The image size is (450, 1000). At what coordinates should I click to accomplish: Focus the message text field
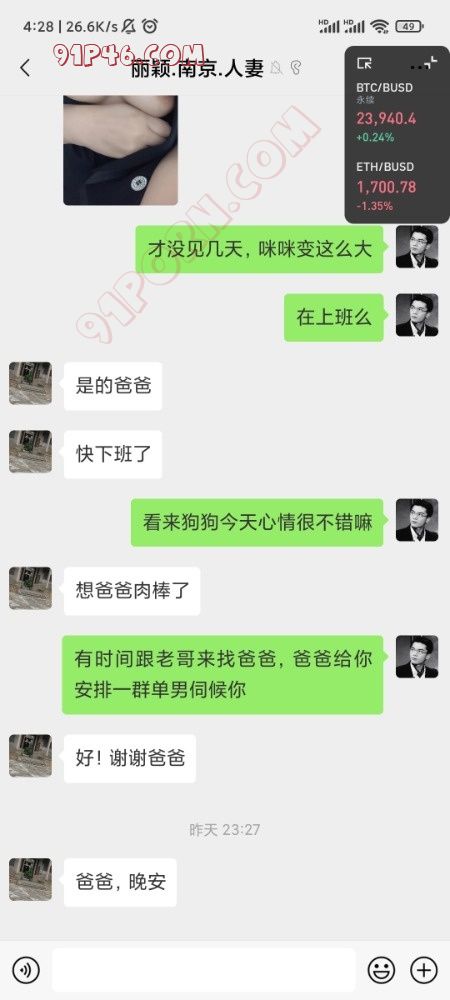[204, 970]
